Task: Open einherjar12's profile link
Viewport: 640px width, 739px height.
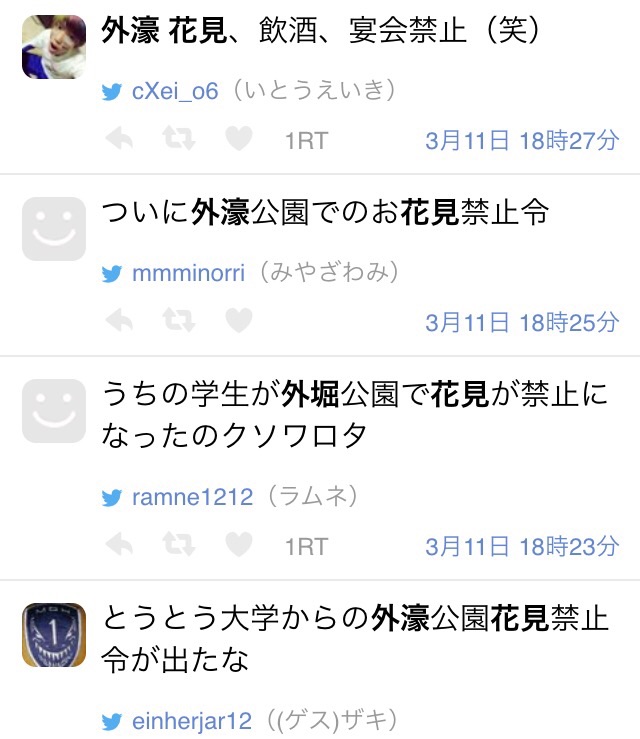Action: point(191,721)
